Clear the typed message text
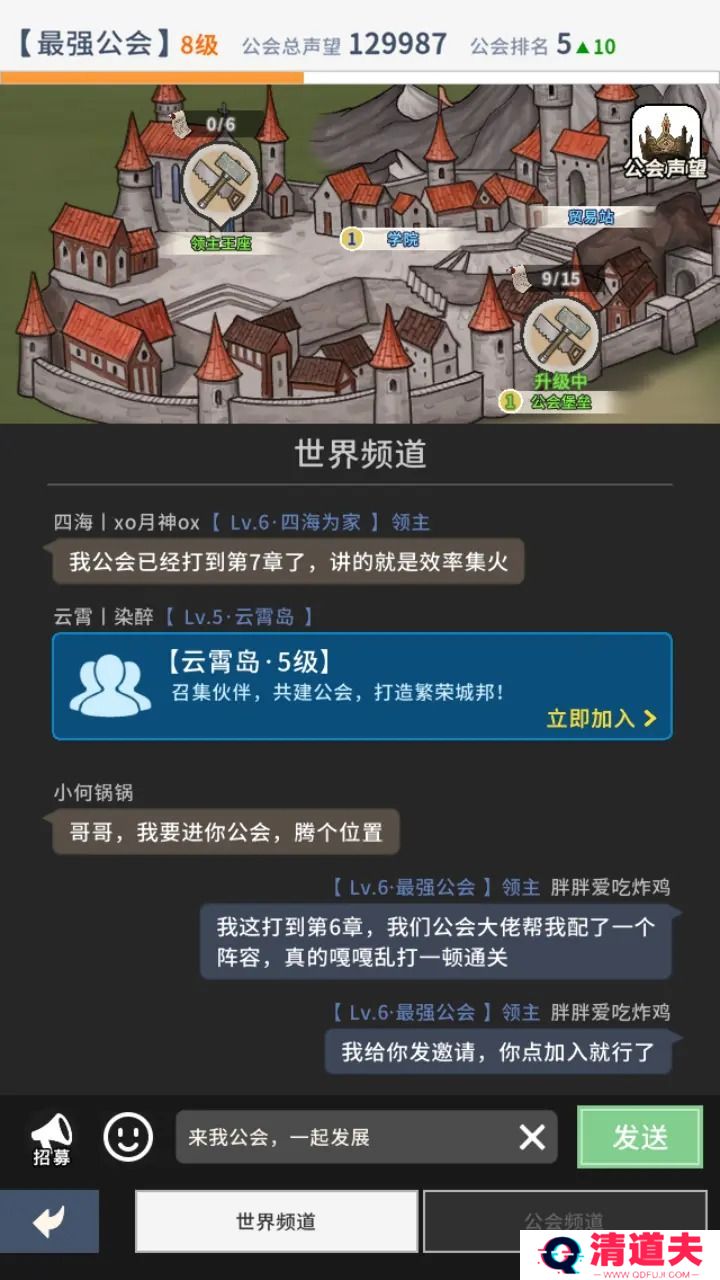720x1280 pixels. point(532,1137)
